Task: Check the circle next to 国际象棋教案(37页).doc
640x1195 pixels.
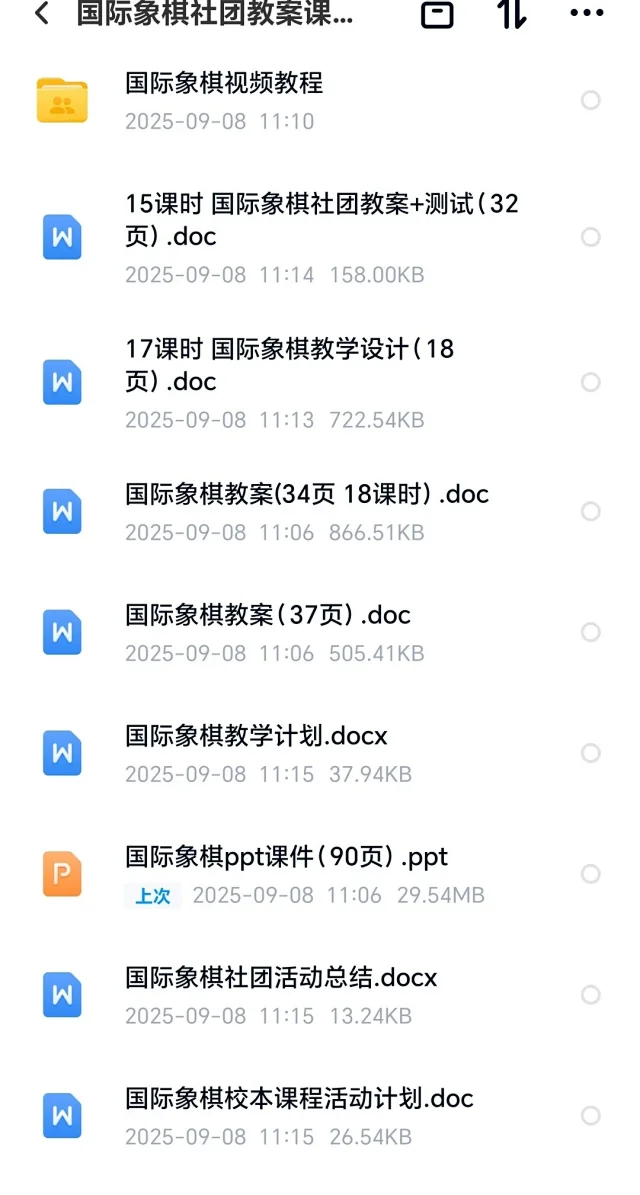Action: coord(590,633)
